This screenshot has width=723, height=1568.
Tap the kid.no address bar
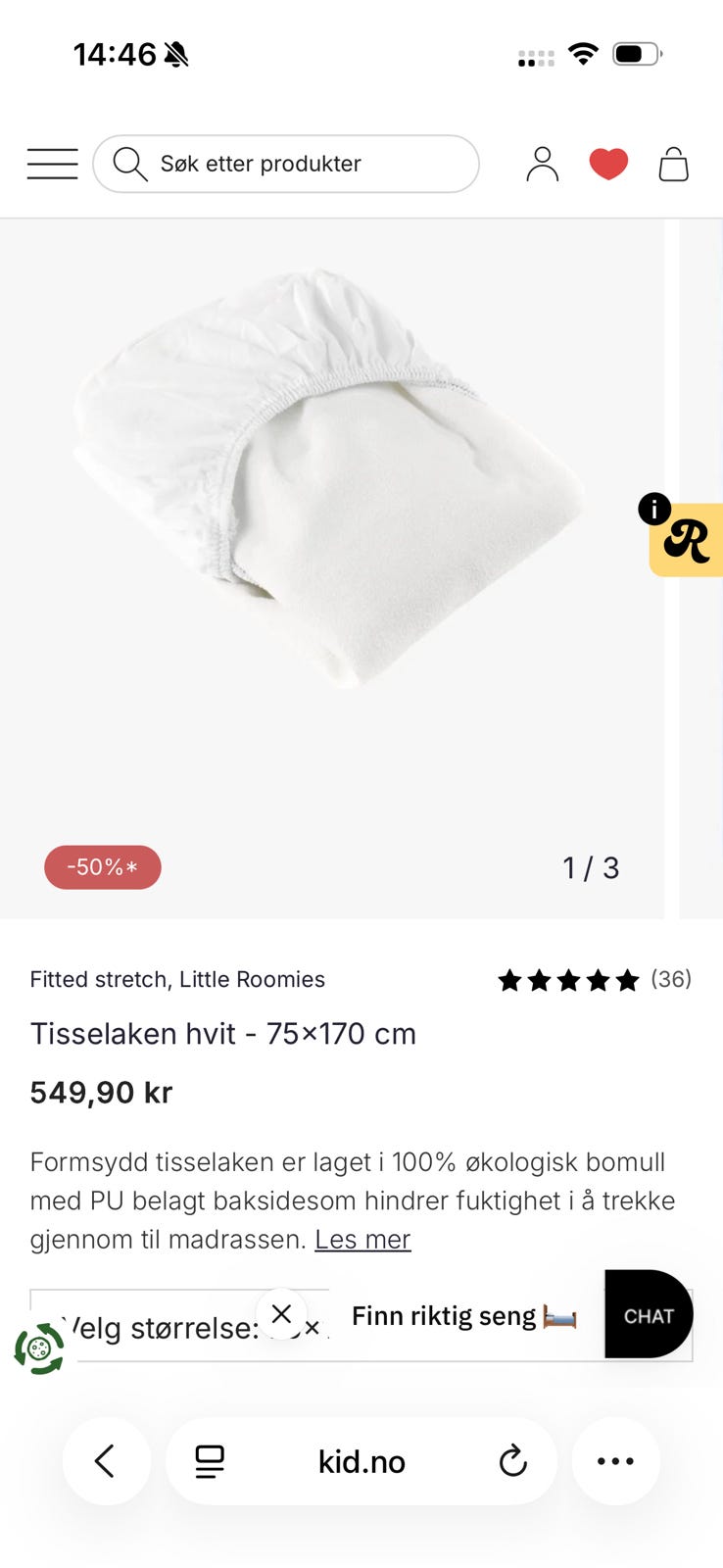(x=361, y=1461)
